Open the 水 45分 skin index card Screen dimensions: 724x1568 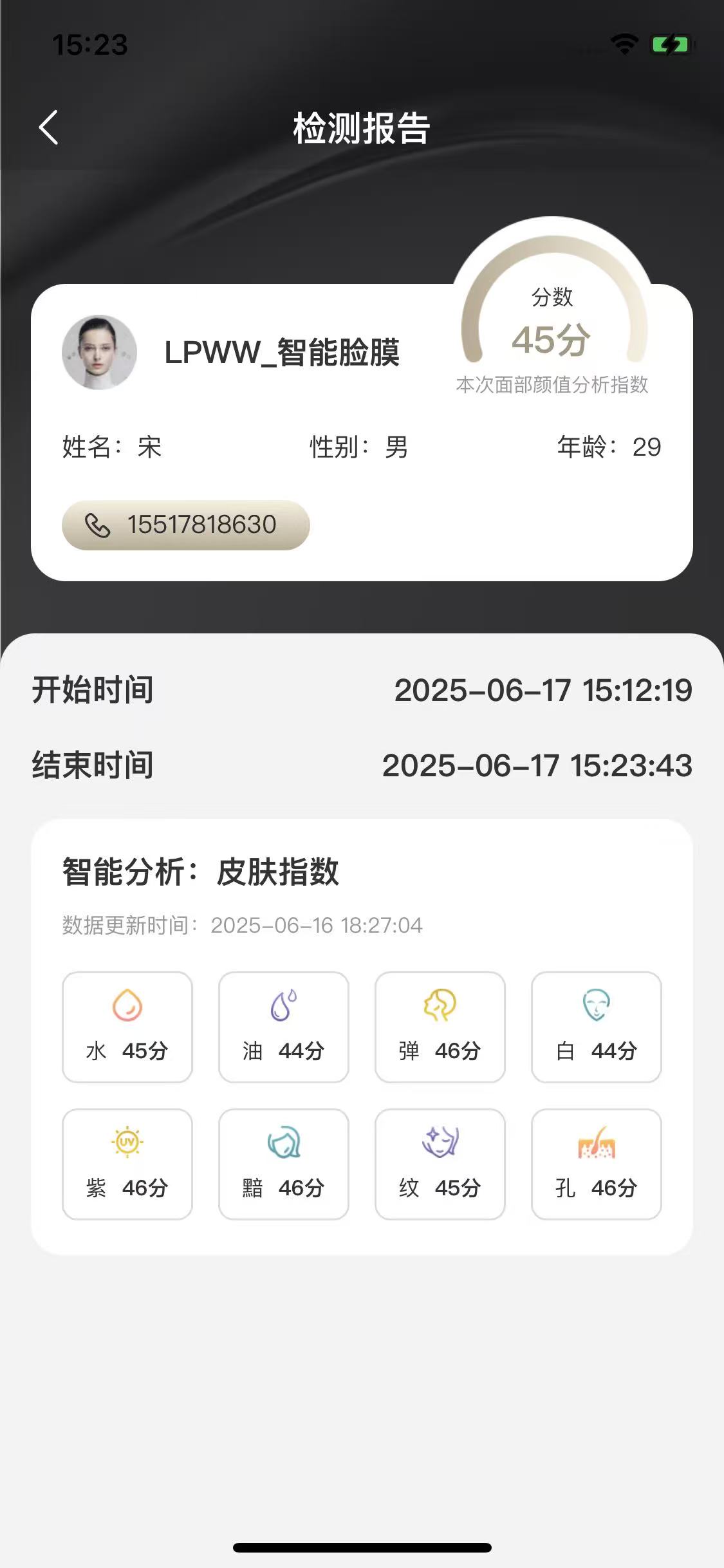click(127, 1027)
